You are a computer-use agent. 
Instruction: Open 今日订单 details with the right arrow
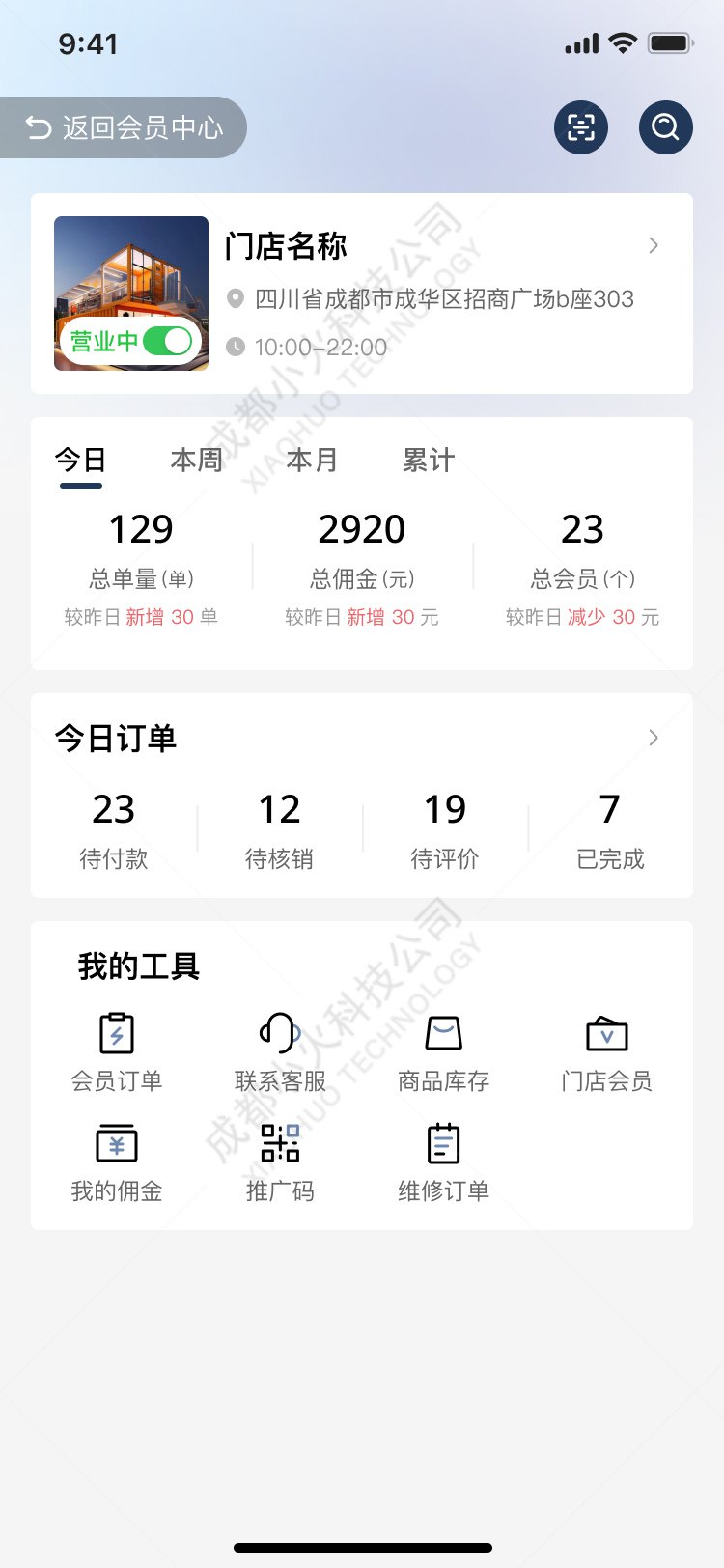pyautogui.click(x=654, y=738)
